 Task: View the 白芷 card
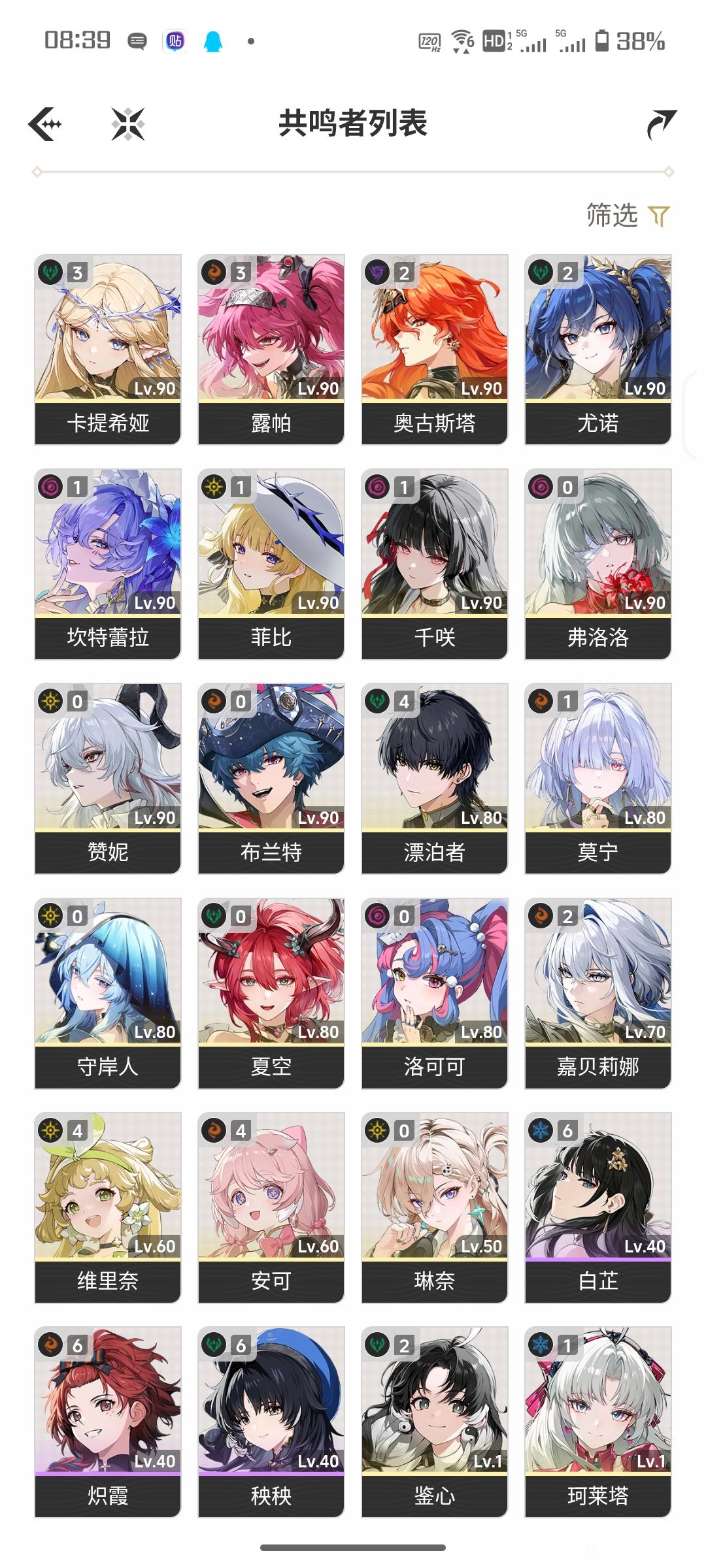(x=598, y=1207)
